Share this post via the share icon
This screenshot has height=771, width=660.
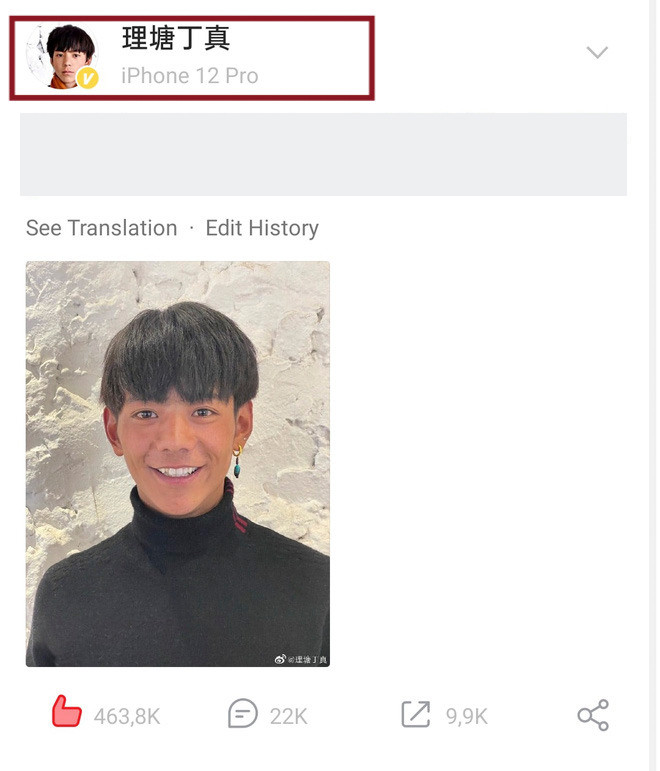[x=592, y=714]
